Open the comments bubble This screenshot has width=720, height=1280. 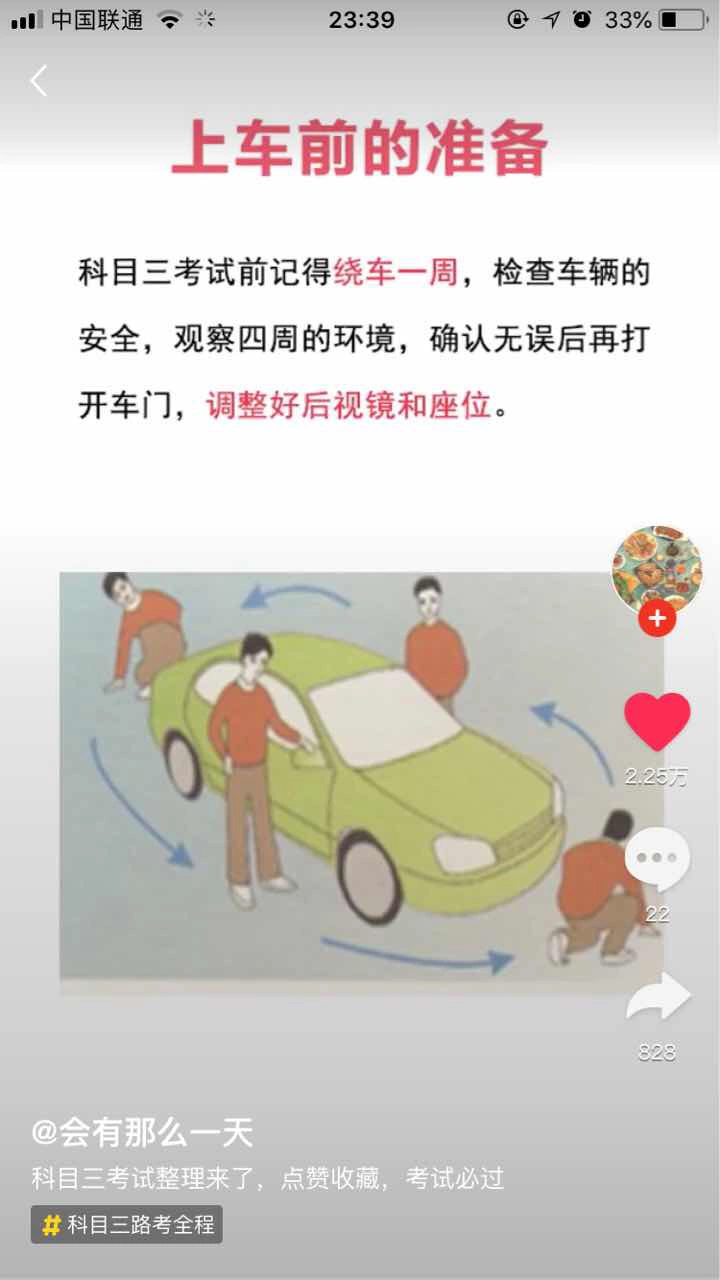[657, 860]
